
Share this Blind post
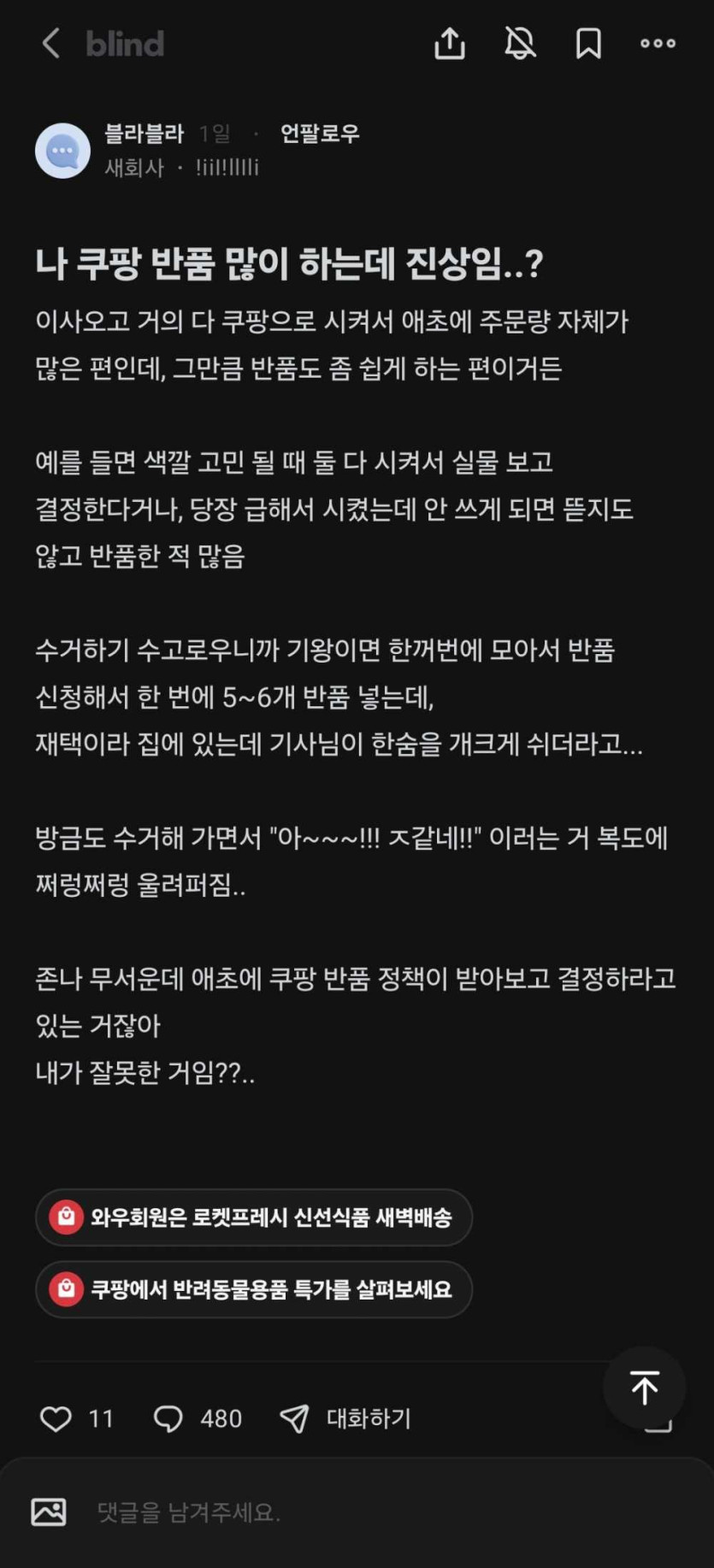[449, 43]
